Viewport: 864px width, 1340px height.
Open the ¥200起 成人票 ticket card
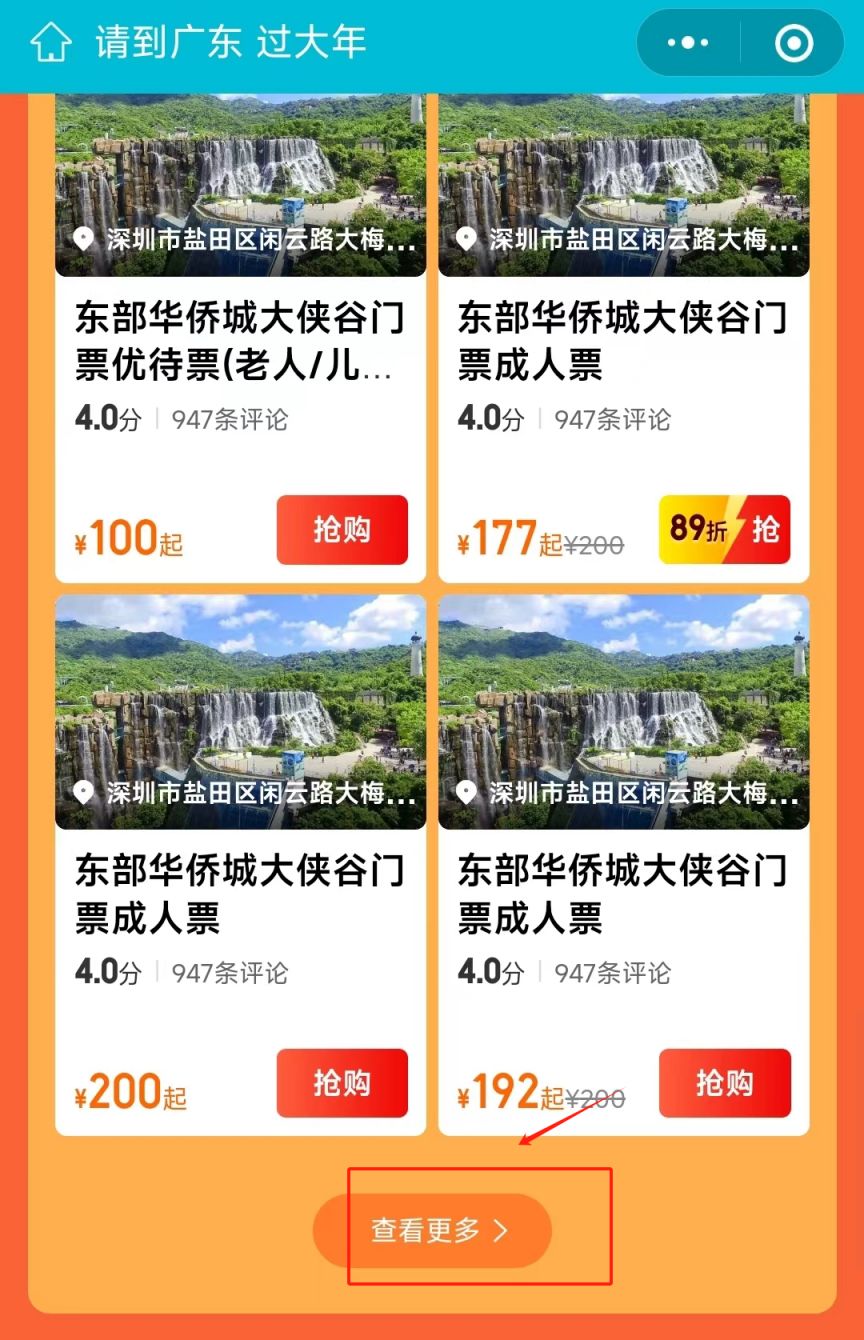click(240, 895)
